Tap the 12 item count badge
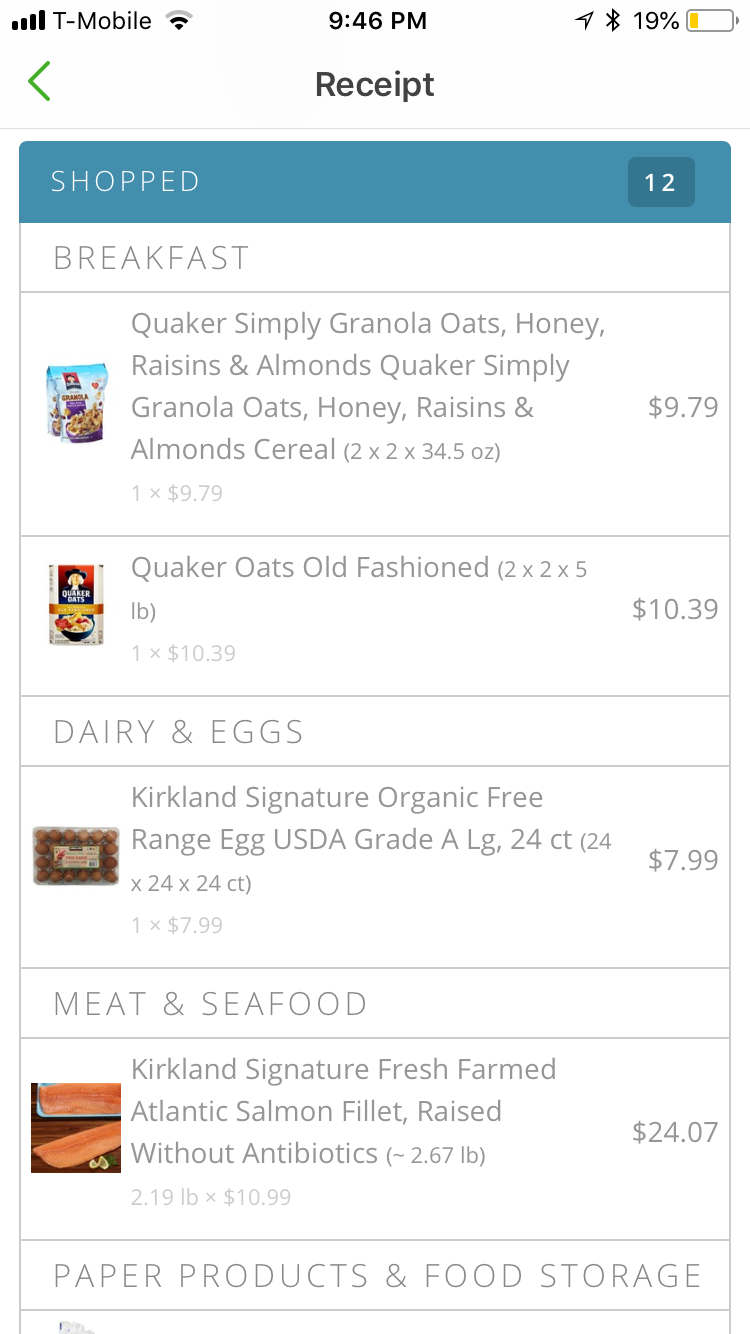 coord(660,182)
